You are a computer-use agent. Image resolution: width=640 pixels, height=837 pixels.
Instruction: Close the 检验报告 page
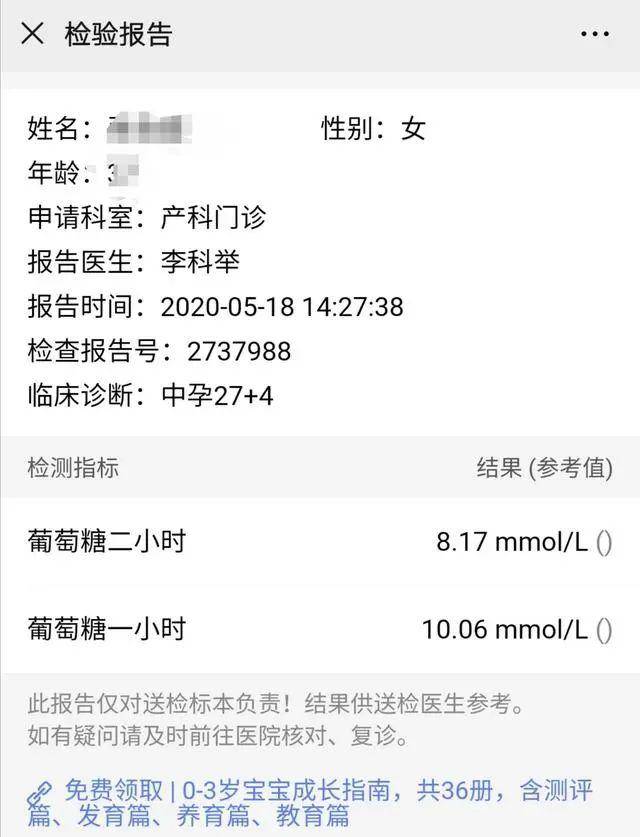coord(33,34)
